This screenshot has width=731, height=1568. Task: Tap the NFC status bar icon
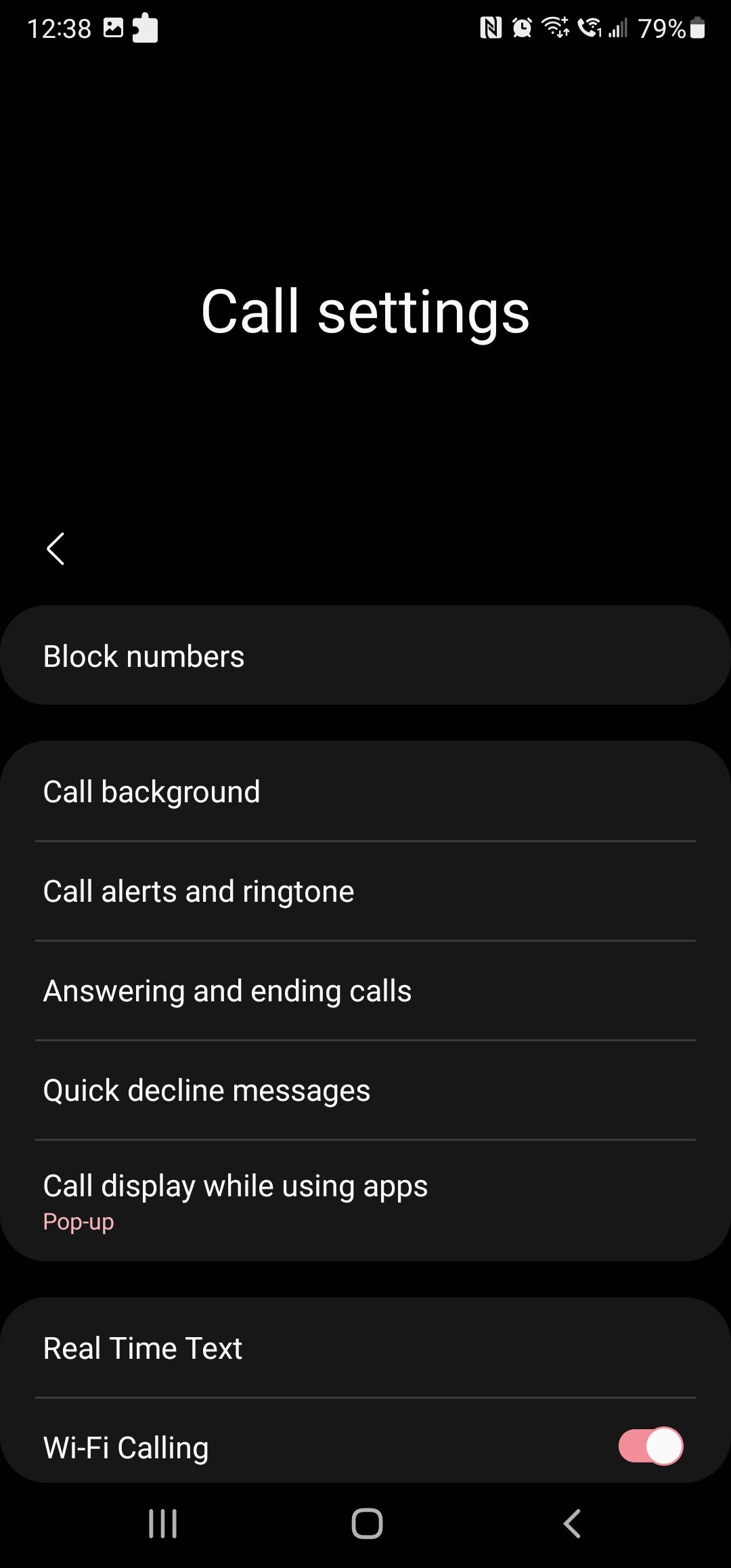(489, 27)
